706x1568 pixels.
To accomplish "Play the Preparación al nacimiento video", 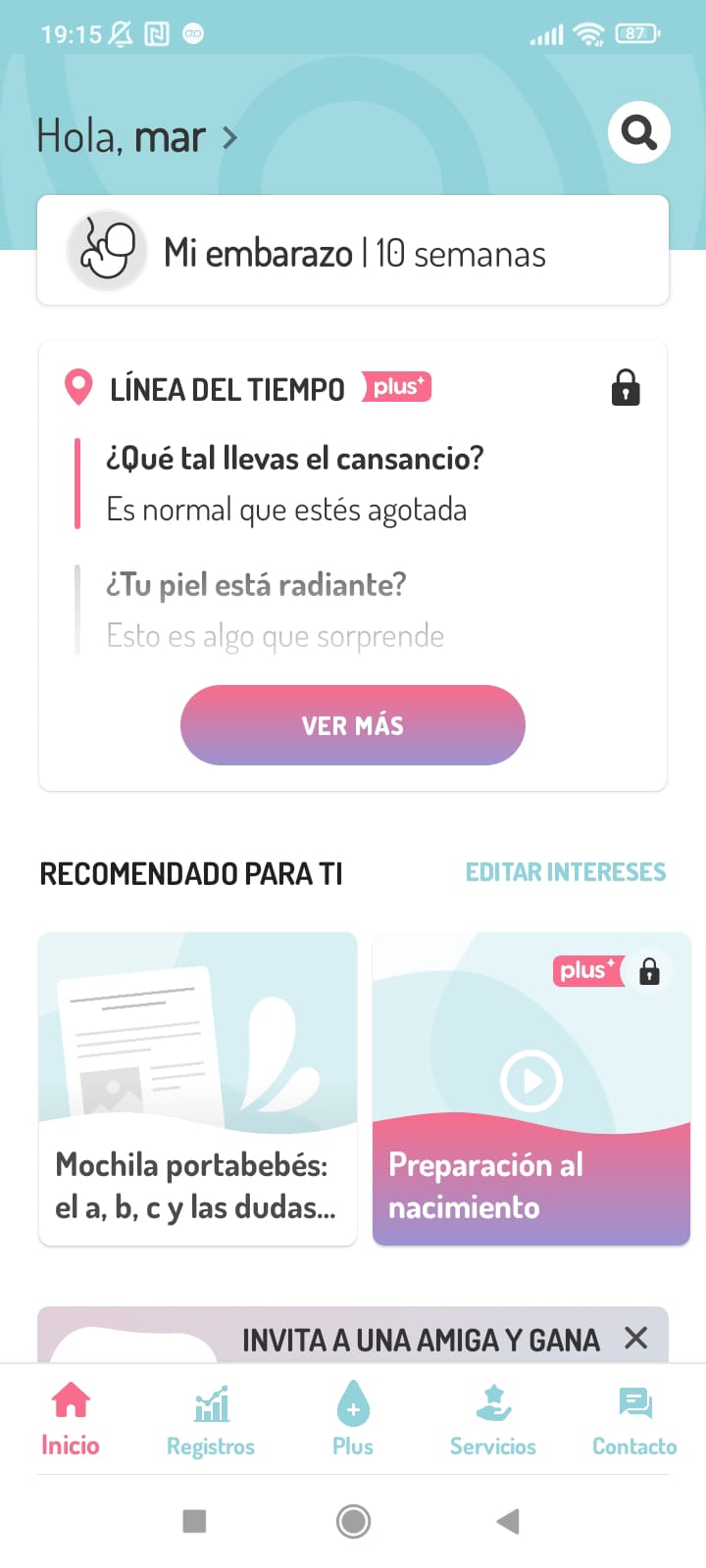I will [x=530, y=1081].
